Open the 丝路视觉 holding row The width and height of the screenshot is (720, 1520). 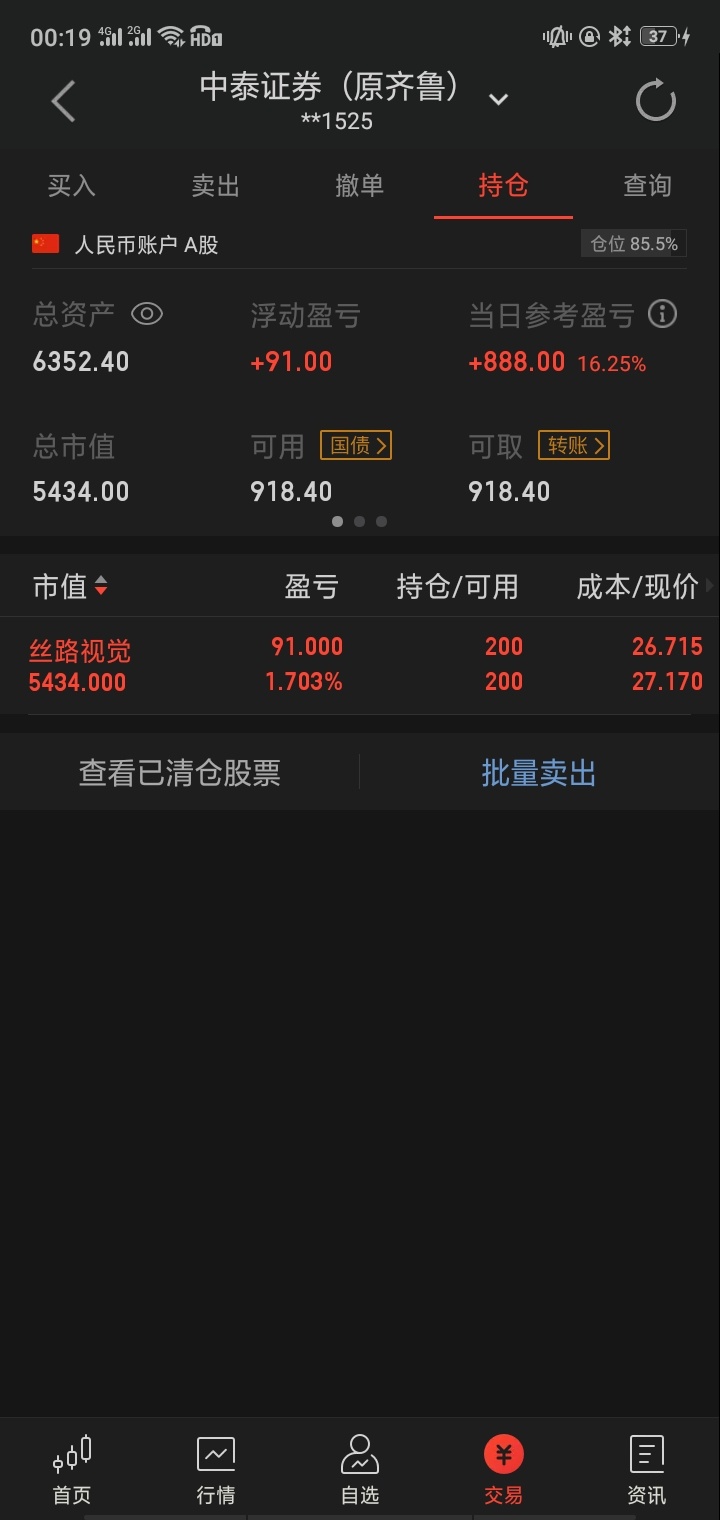coord(360,665)
